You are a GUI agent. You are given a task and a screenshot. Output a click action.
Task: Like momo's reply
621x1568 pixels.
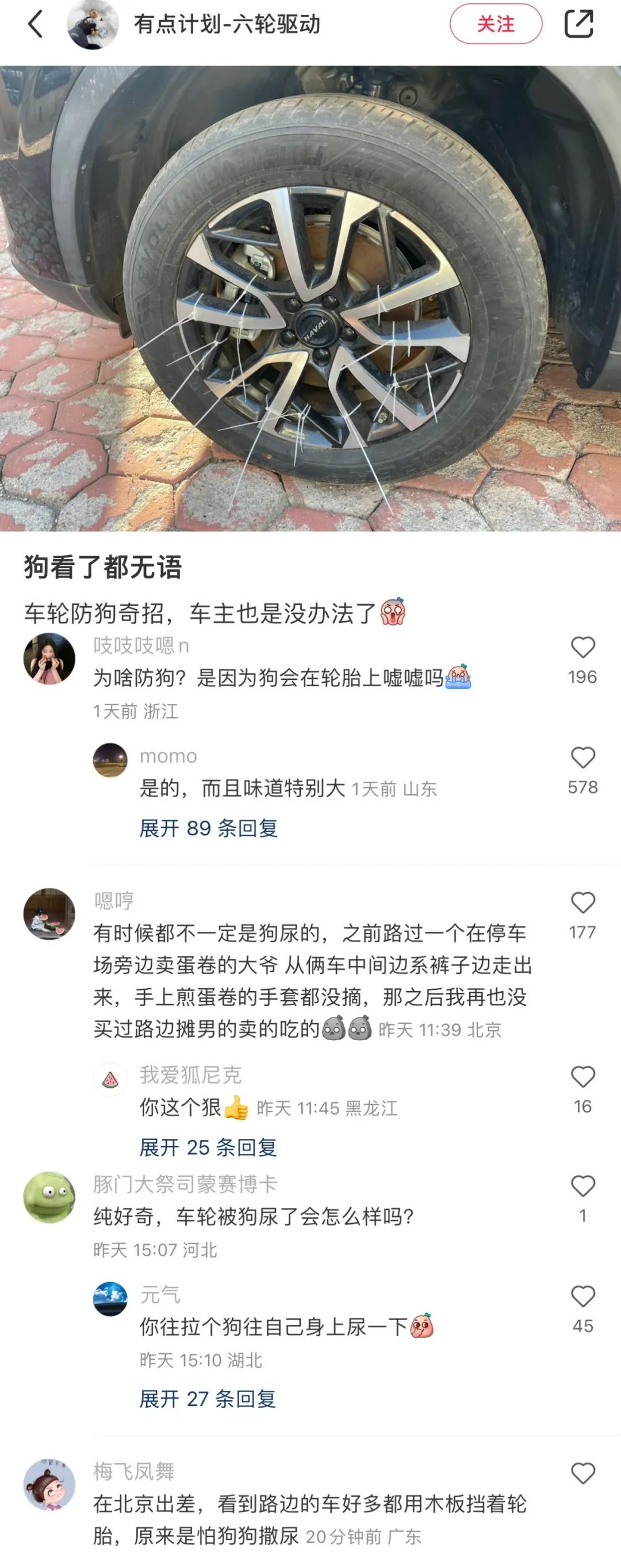click(x=582, y=758)
